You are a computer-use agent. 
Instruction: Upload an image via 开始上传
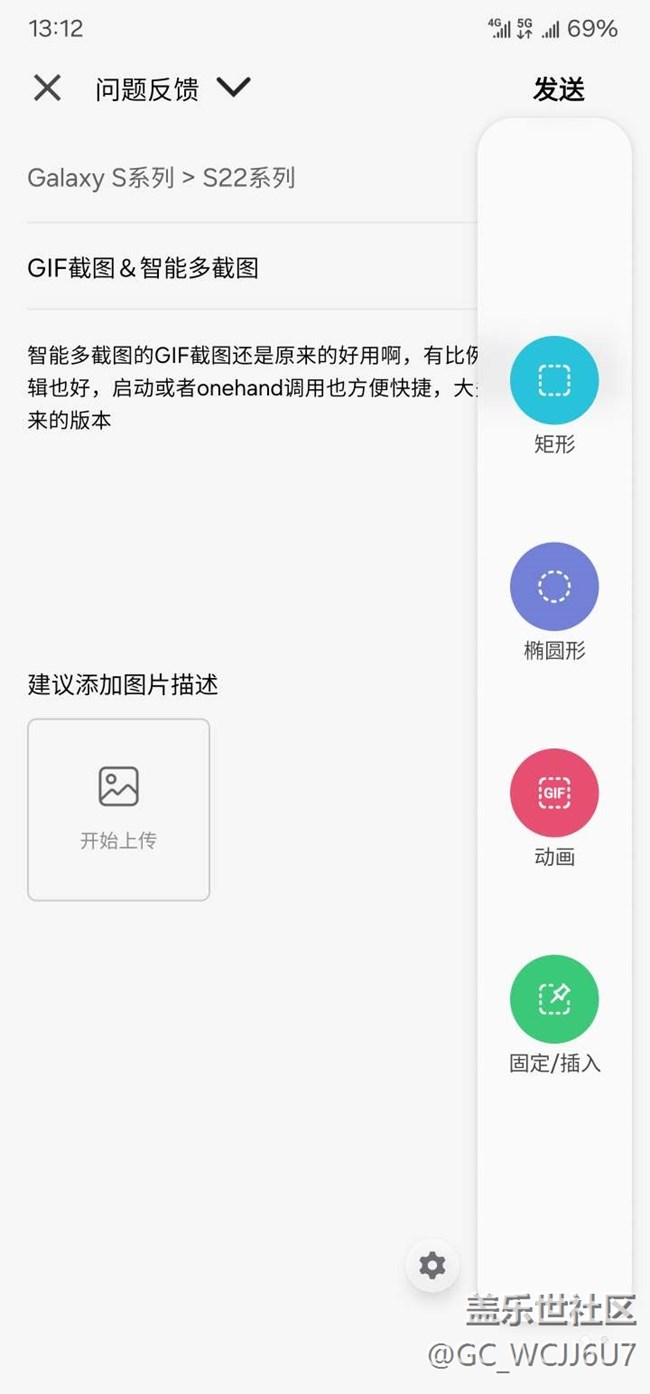coord(119,809)
